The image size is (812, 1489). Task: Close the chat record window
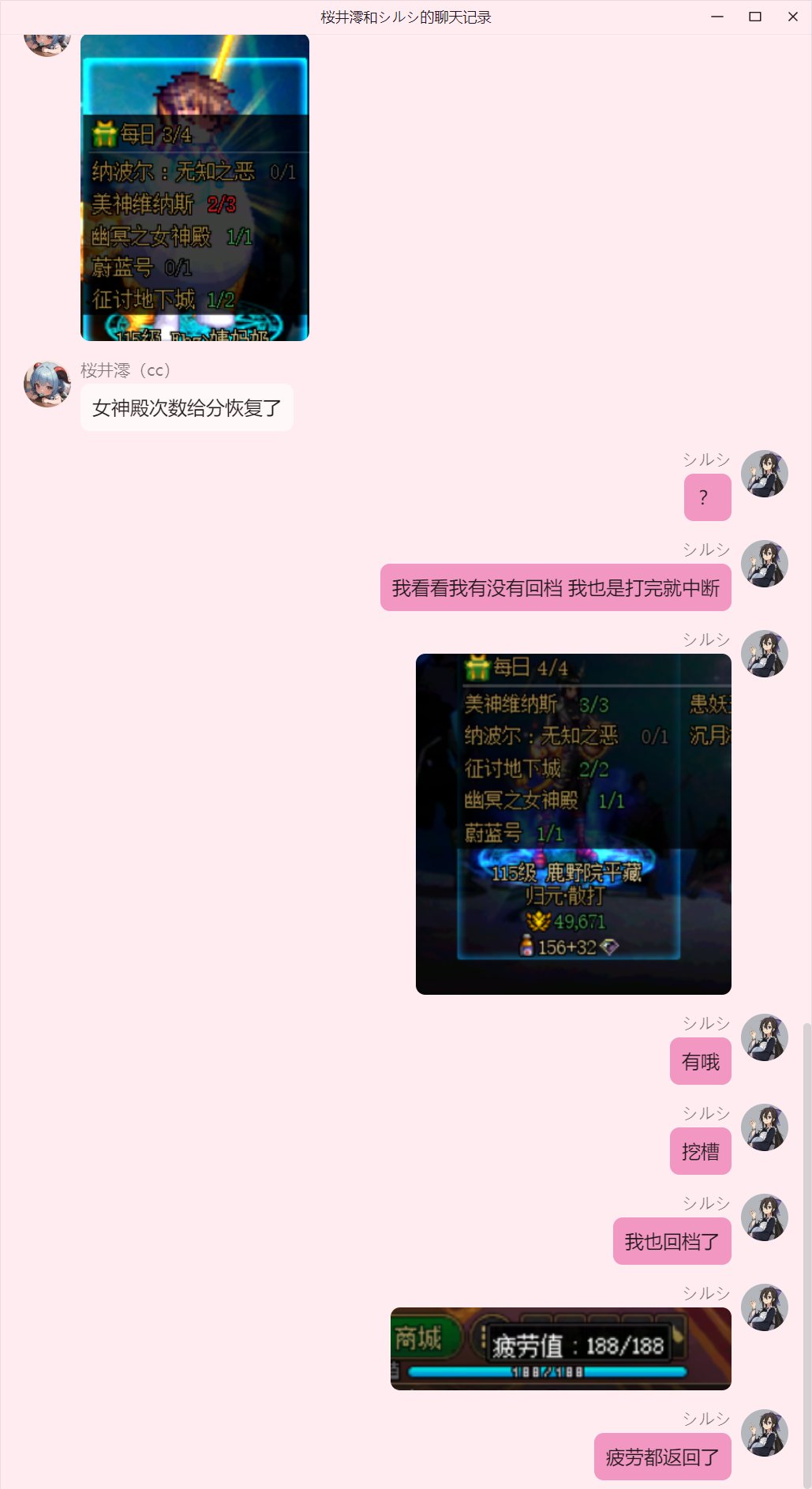click(x=792, y=17)
